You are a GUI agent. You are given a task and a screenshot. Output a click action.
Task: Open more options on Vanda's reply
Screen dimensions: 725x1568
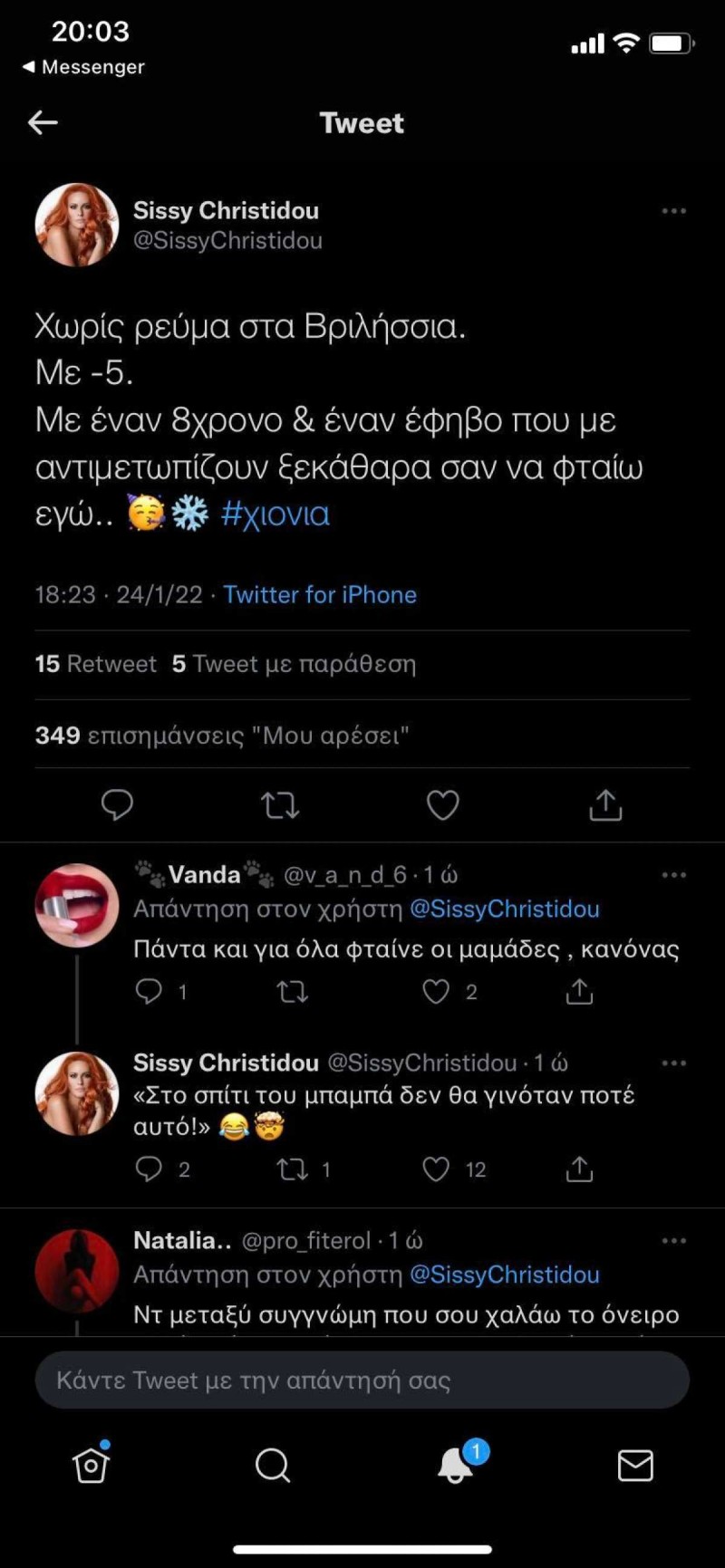tap(674, 874)
